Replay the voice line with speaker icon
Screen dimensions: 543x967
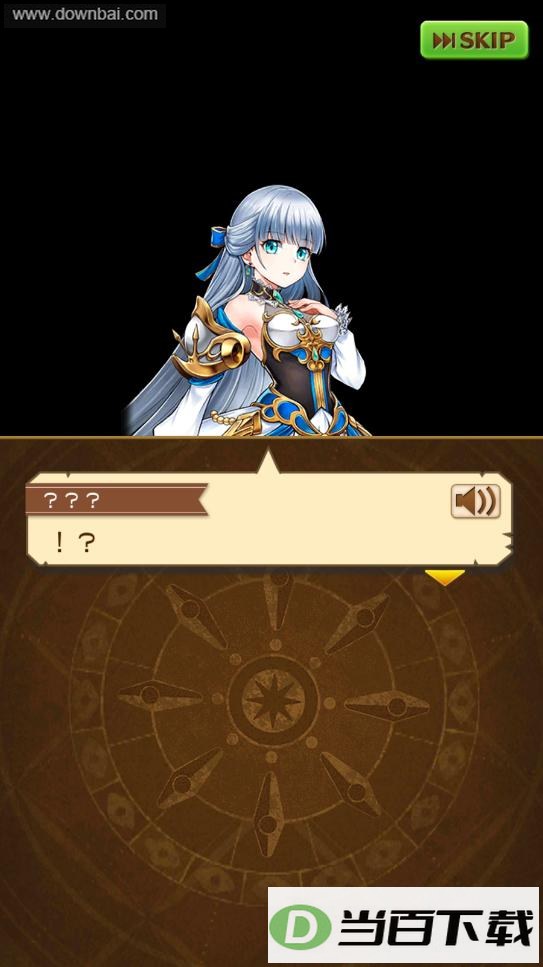475,501
